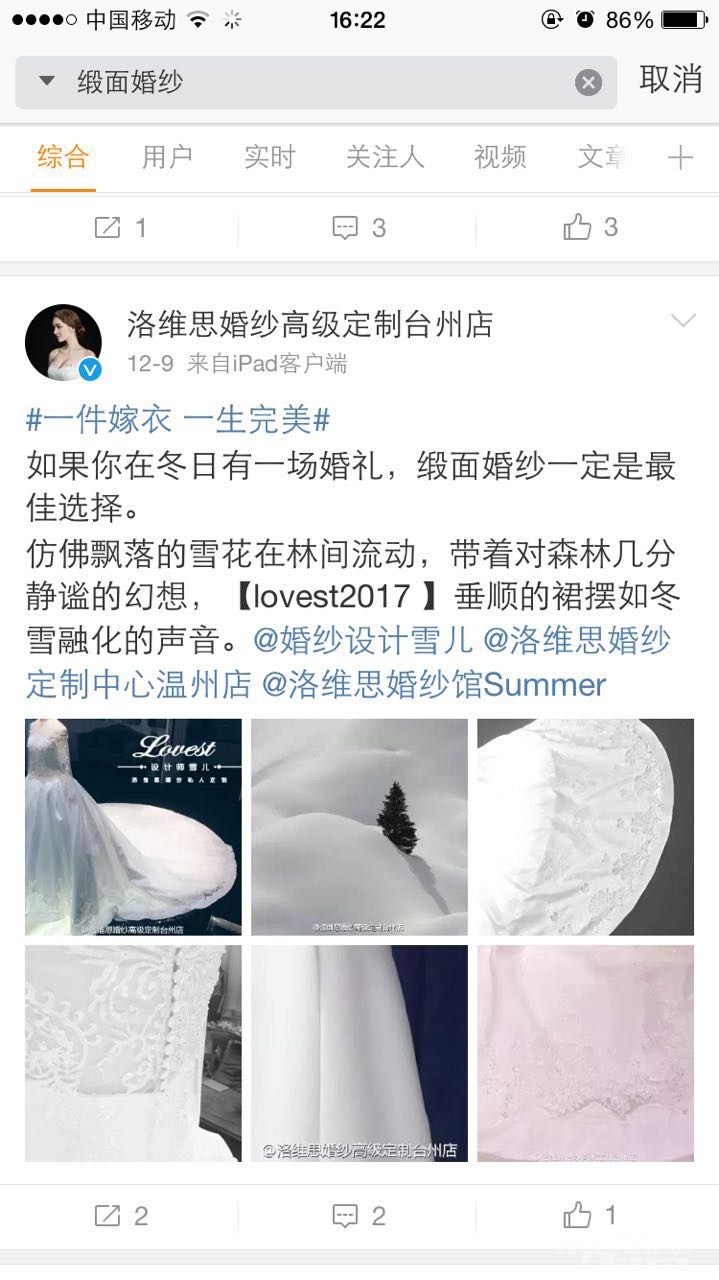Open the snowy hill with pine tree photo
719x1280 pixels.
359,827
